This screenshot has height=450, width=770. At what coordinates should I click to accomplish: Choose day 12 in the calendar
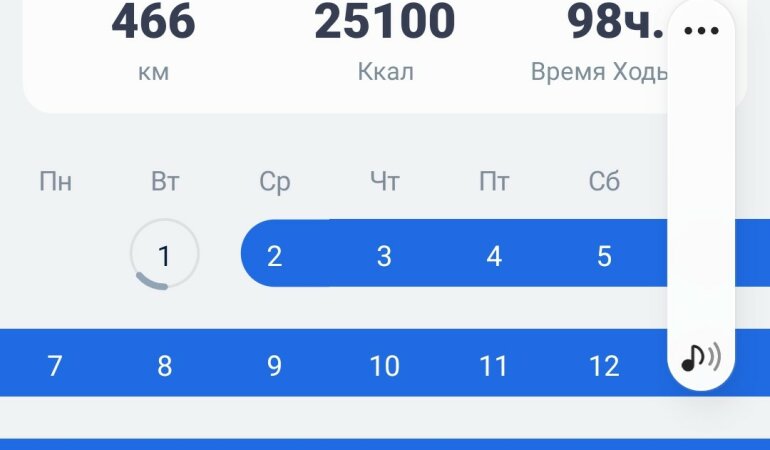click(604, 365)
